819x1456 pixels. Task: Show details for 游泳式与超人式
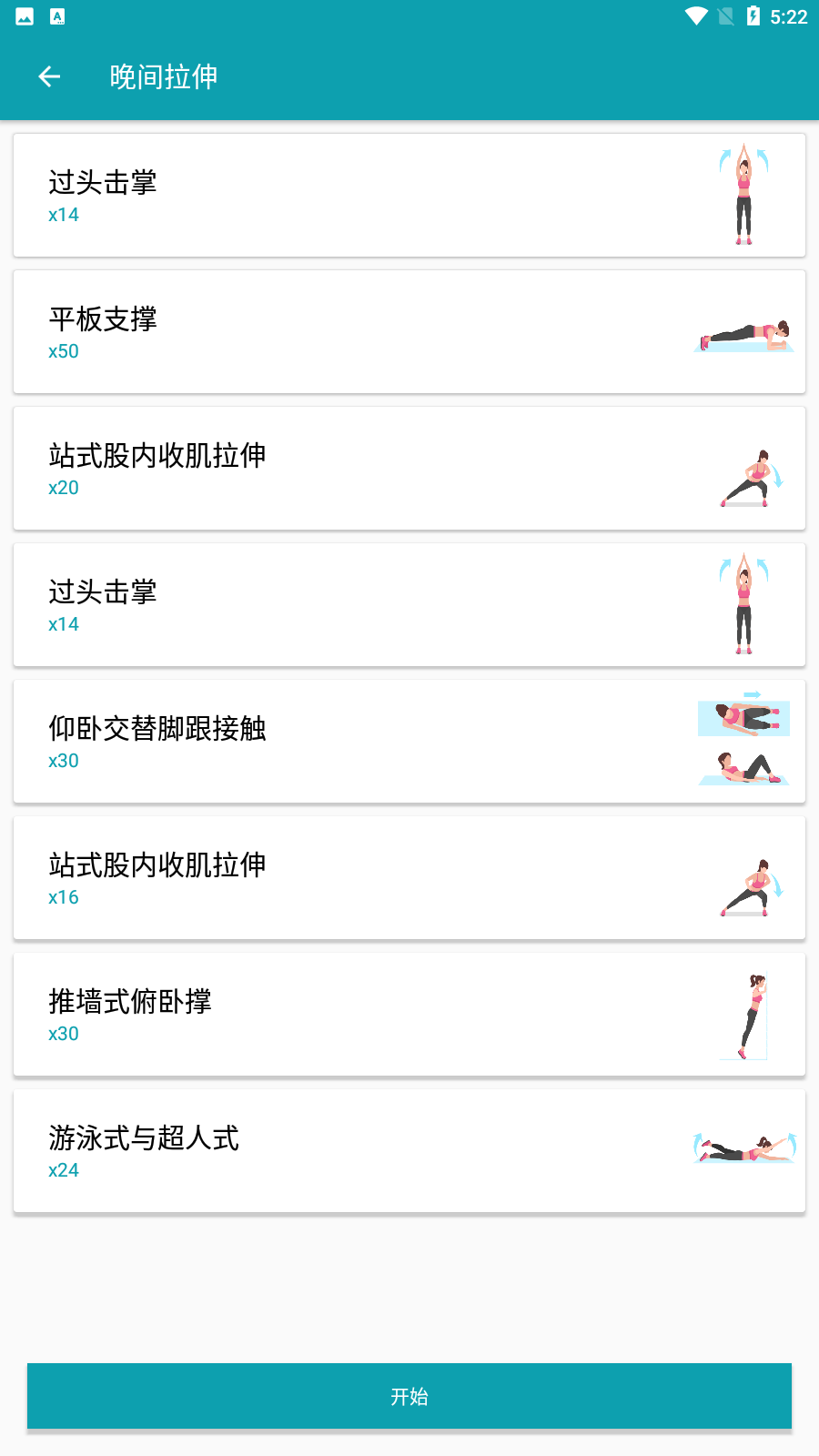point(409,1151)
